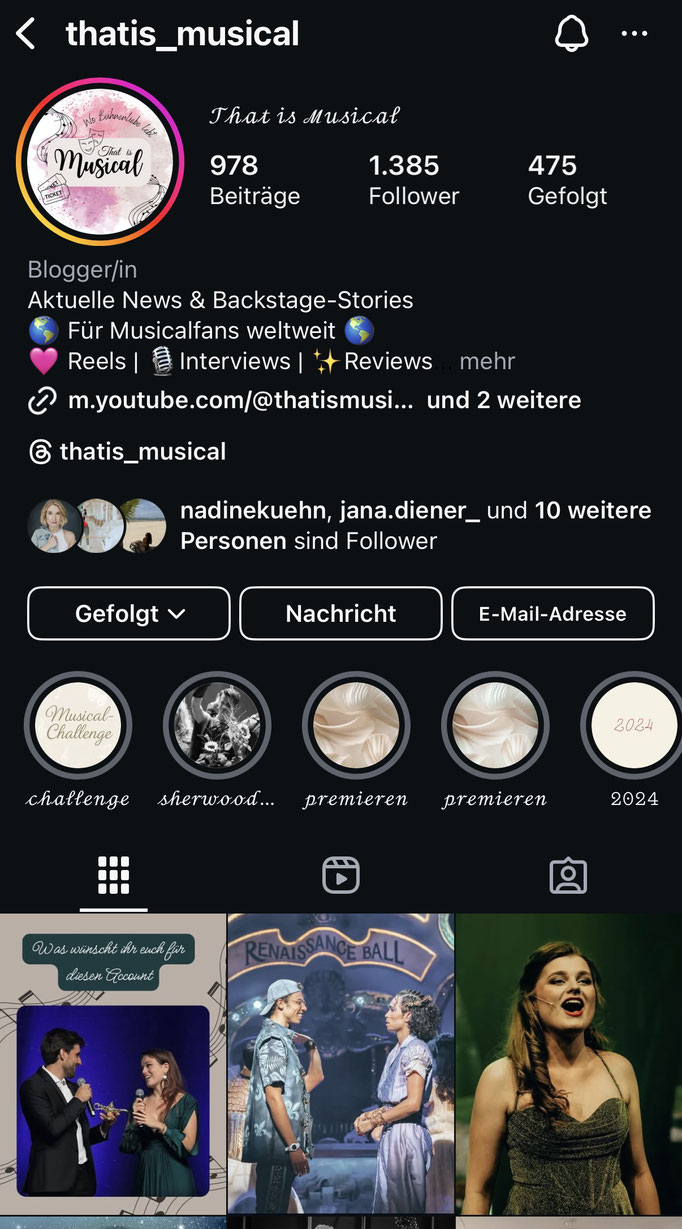Open the 475 Gefolgt list
The width and height of the screenshot is (682, 1229).
tap(567, 179)
